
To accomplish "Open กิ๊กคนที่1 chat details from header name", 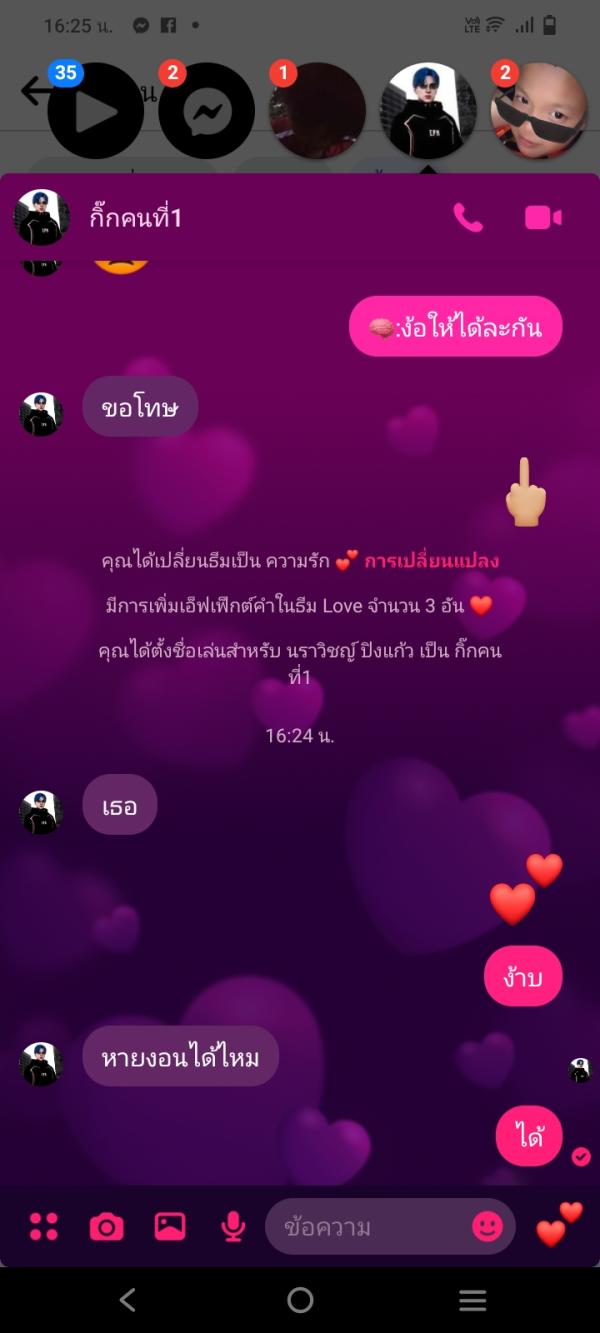I will pos(136,218).
